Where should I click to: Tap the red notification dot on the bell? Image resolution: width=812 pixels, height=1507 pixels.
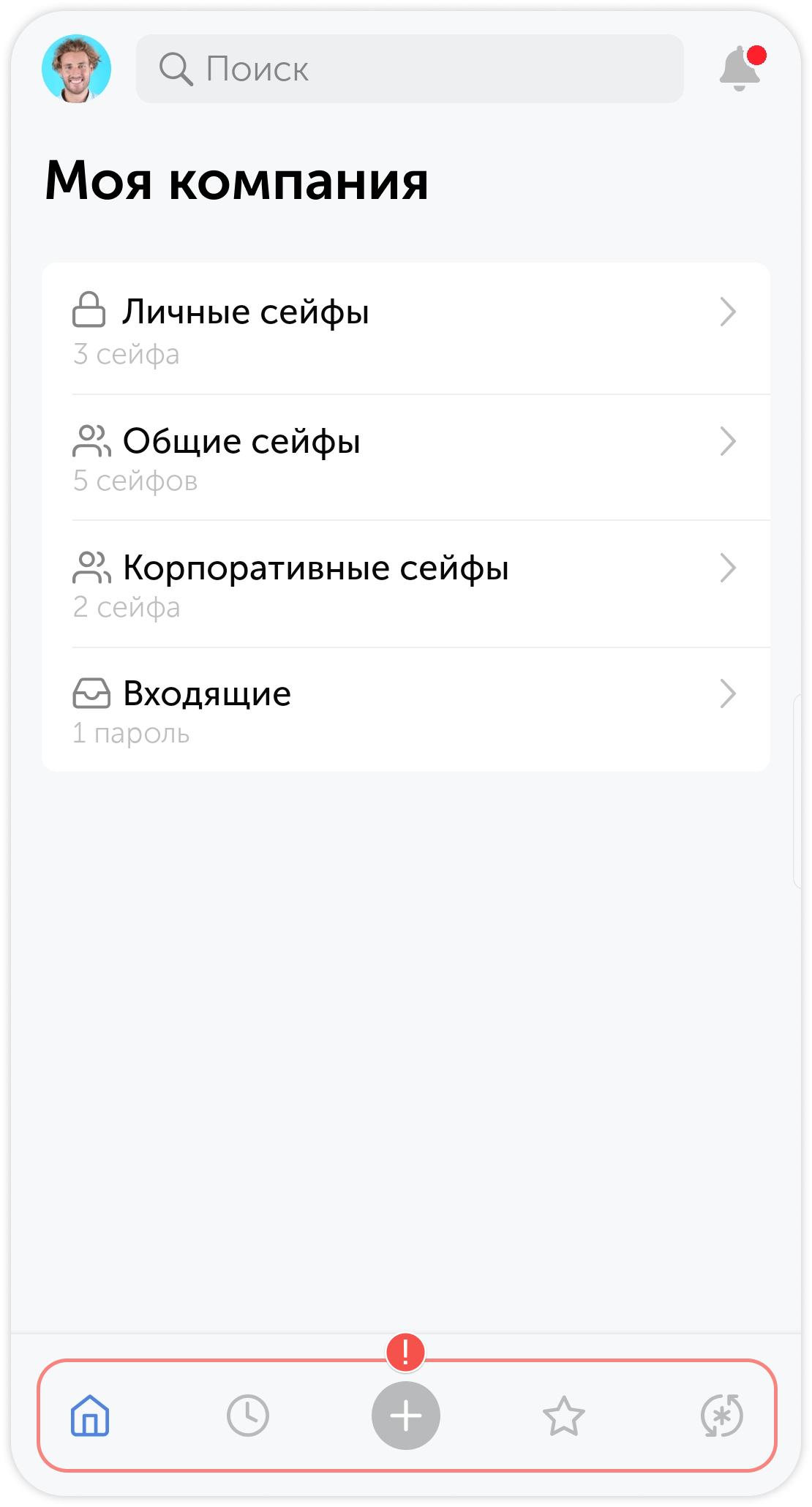pyautogui.click(x=757, y=53)
